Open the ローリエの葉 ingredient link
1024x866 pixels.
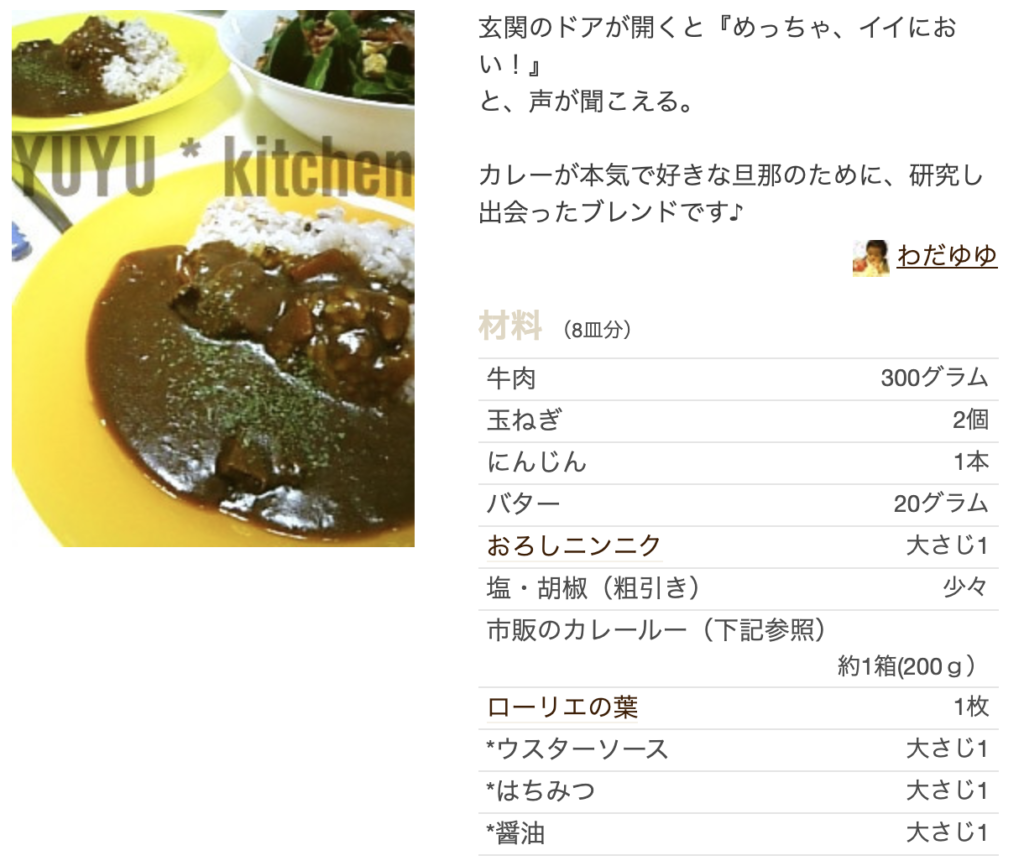pos(562,708)
